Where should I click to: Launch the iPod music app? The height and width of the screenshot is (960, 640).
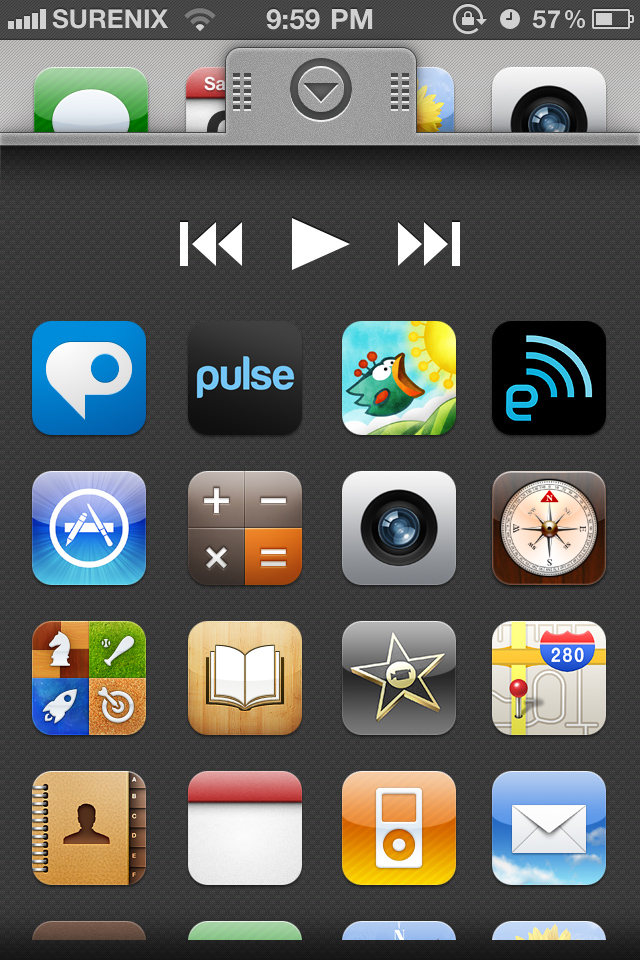point(399,828)
